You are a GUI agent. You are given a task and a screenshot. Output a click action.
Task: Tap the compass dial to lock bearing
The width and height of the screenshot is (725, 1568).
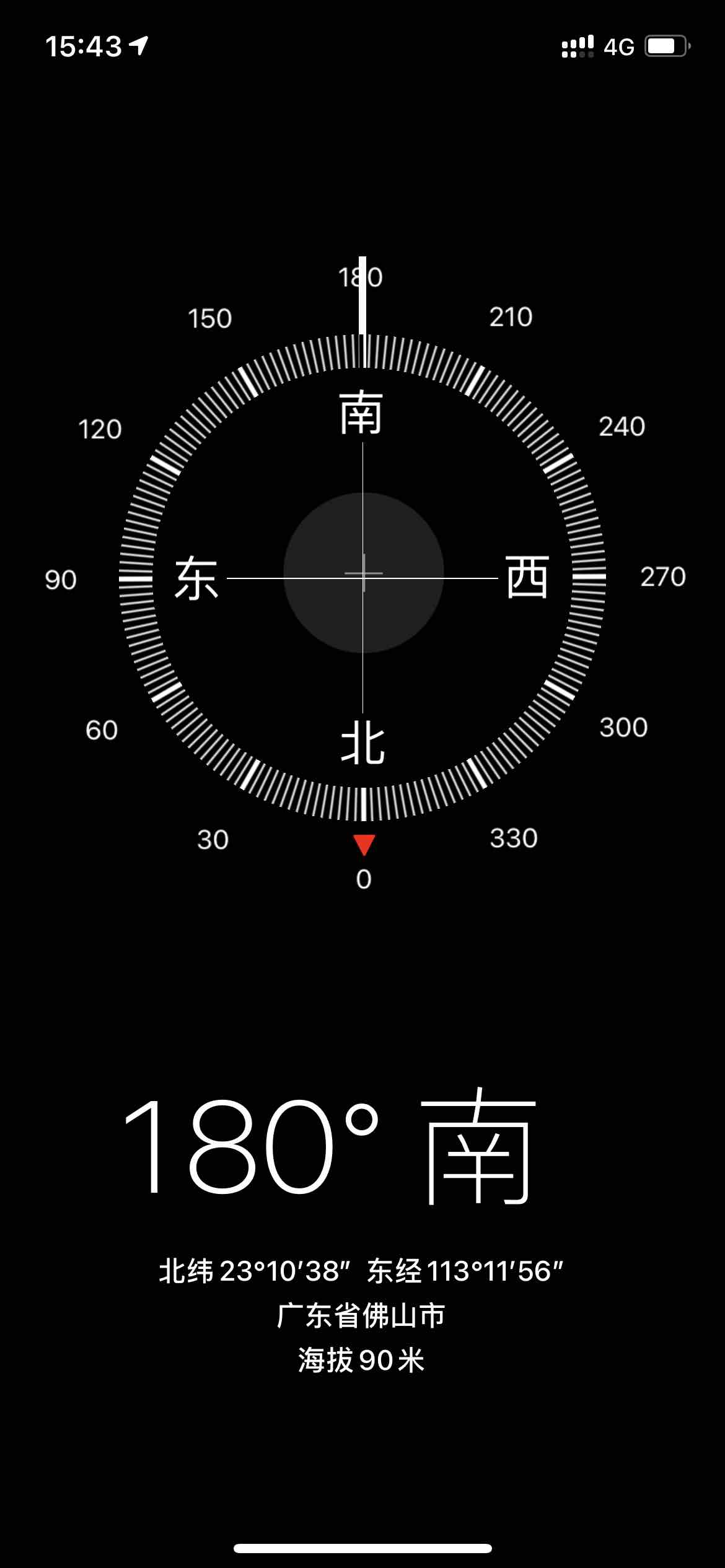(x=362, y=577)
